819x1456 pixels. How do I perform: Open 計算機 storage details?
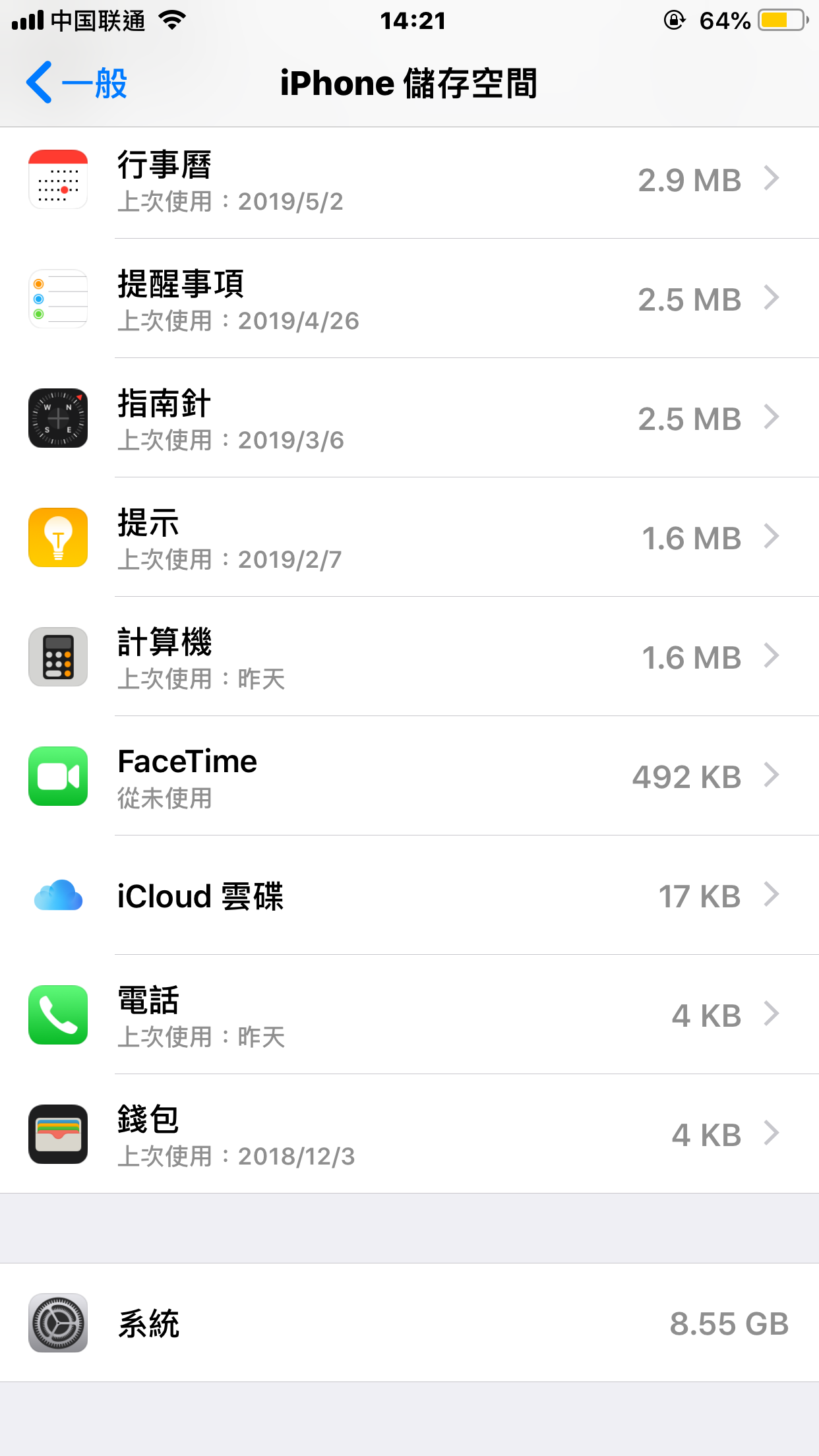pyautogui.click(x=409, y=658)
